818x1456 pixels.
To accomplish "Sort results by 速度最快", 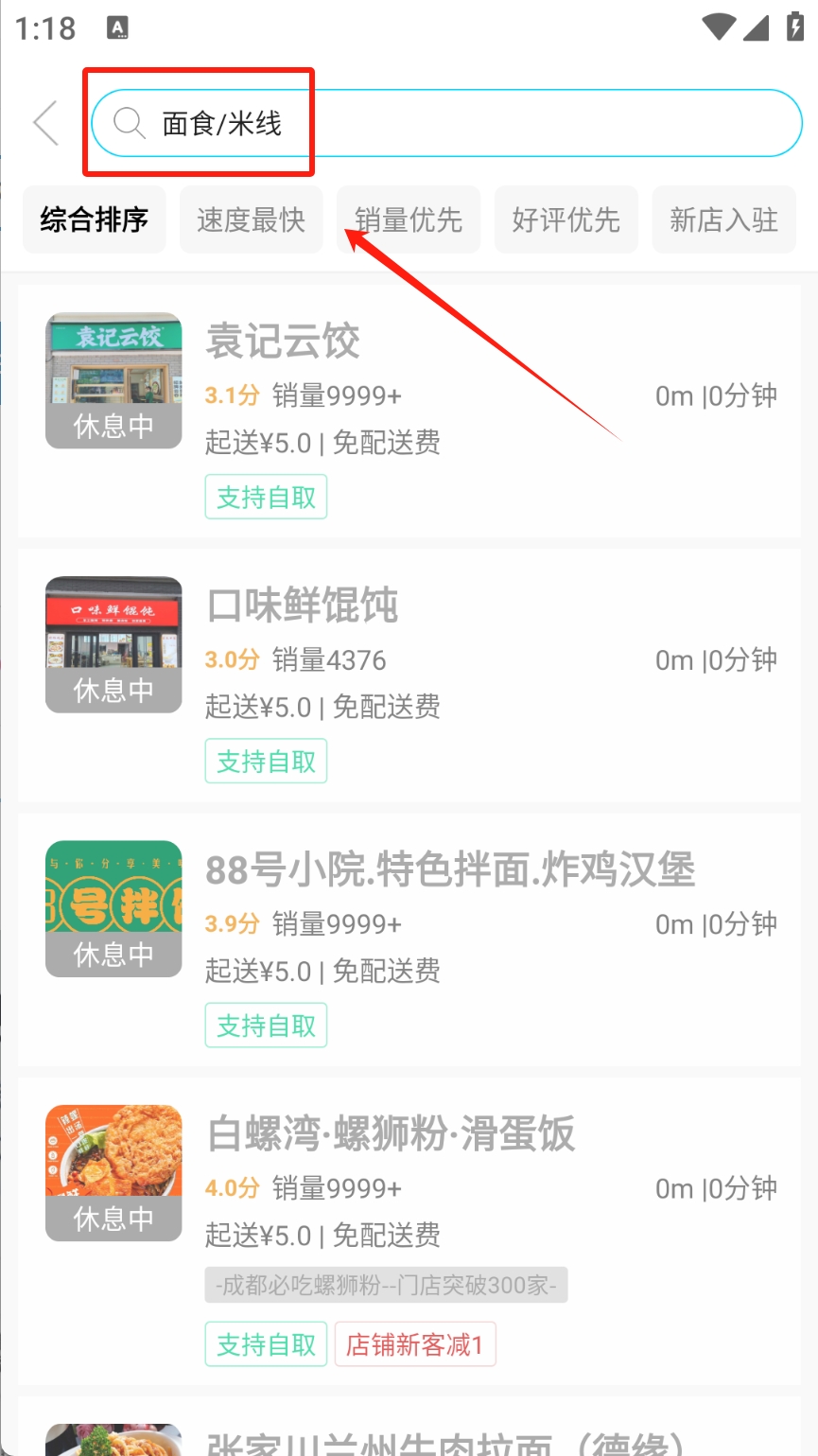I will pyautogui.click(x=251, y=219).
